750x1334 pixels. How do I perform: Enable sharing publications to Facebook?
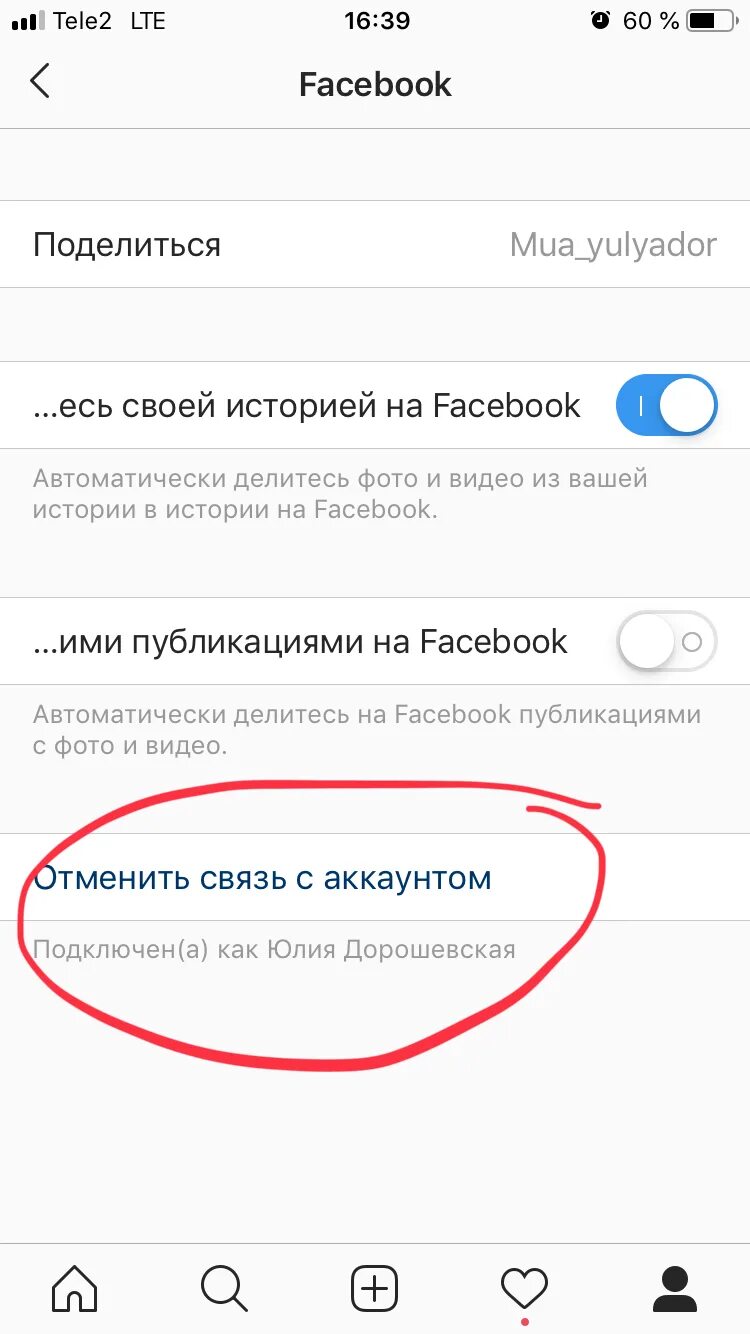point(666,641)
